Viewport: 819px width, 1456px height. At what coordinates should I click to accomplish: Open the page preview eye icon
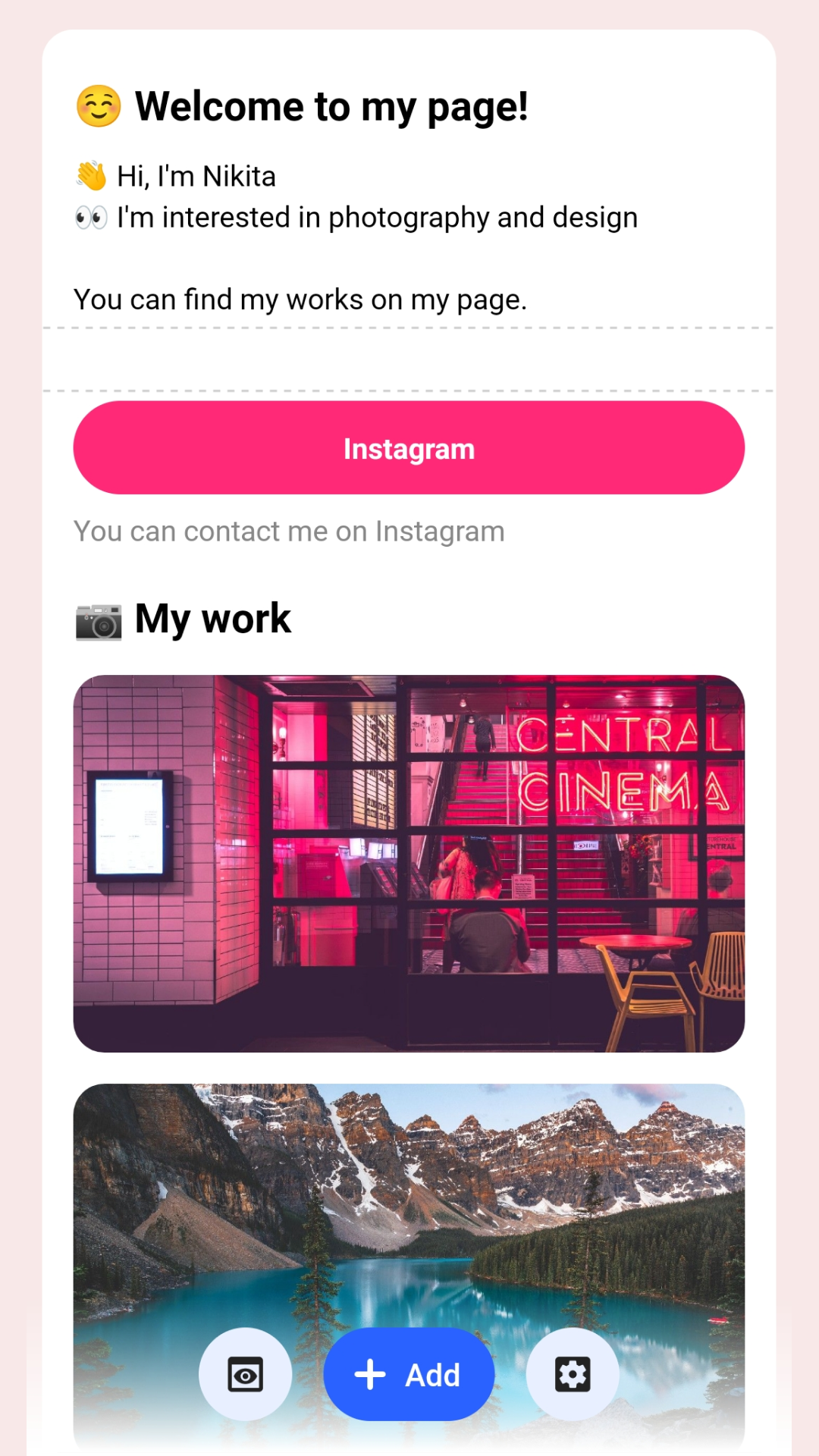point(245,1374)
